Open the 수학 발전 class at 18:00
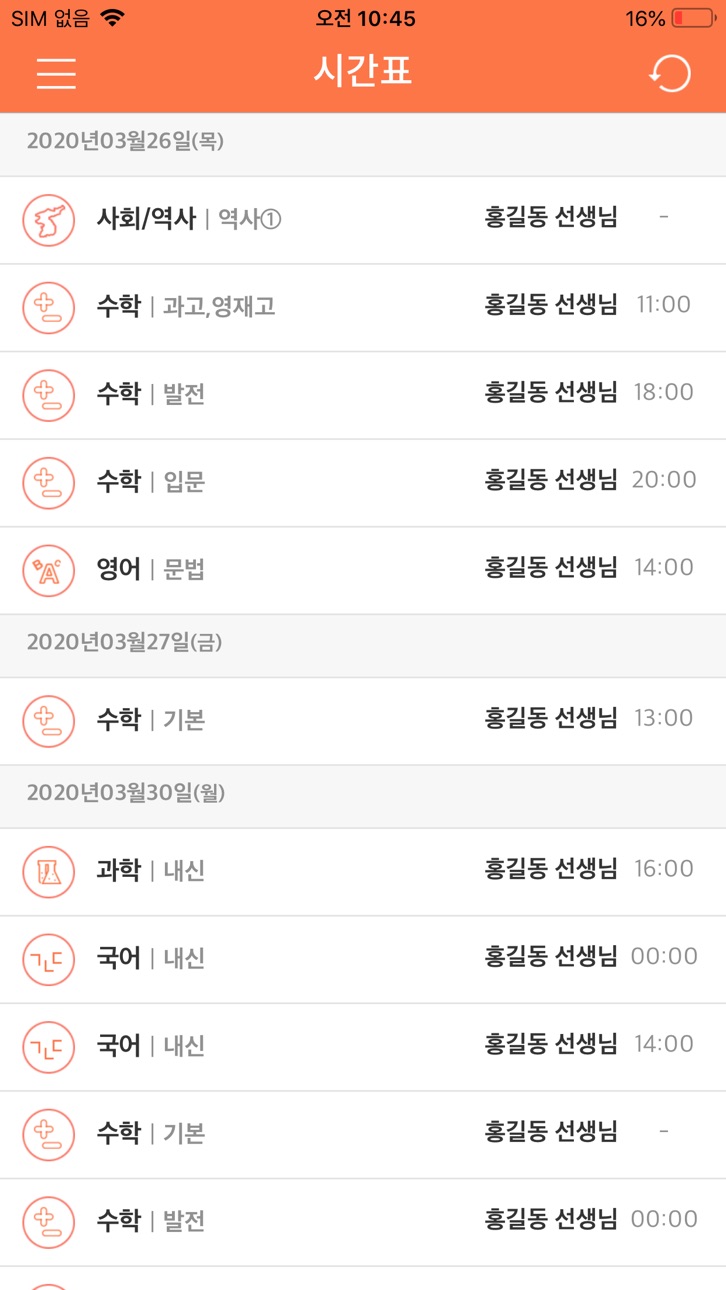 [363, 395]
